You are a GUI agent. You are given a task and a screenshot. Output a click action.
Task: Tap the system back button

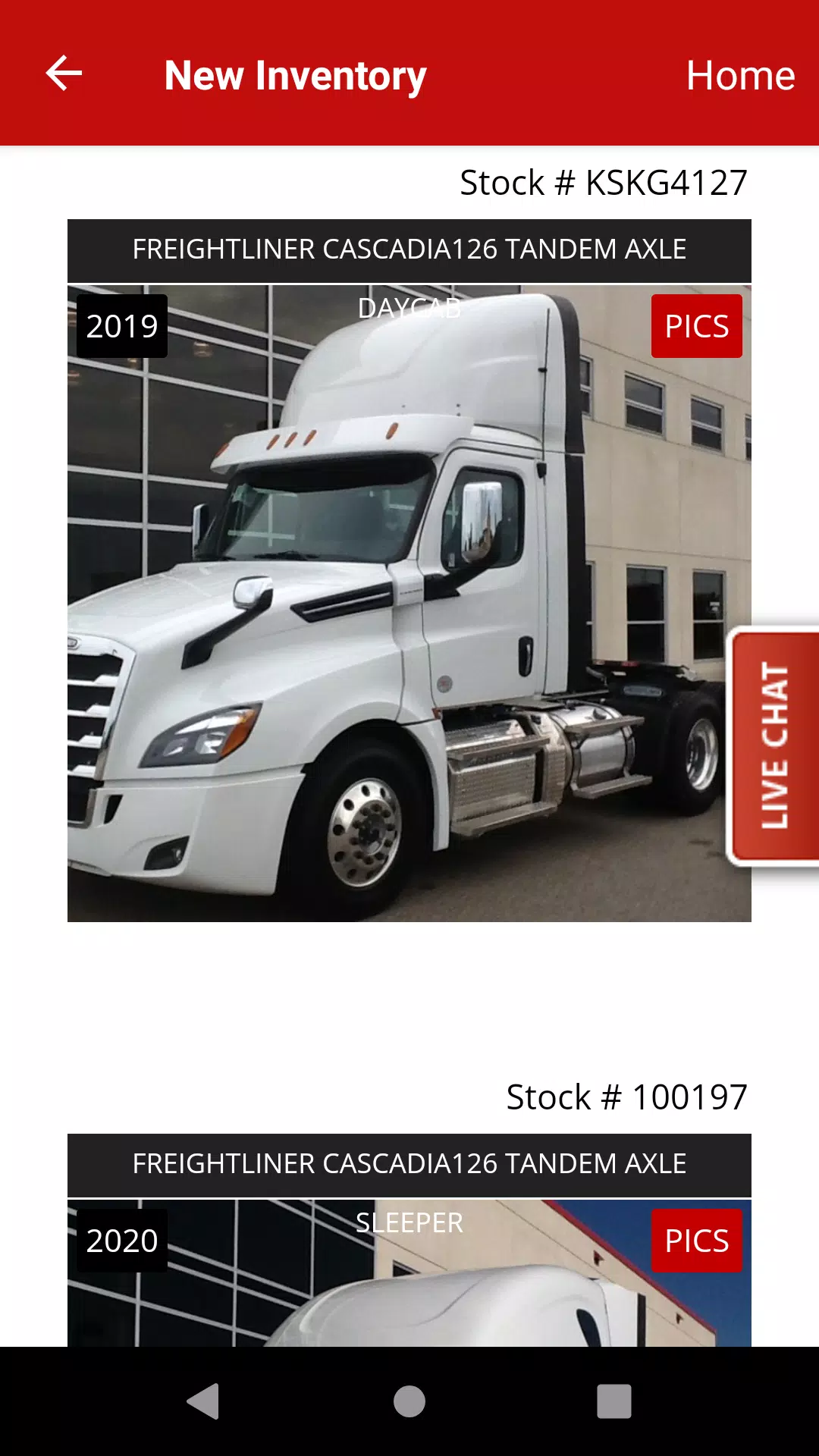[203, 1401]
